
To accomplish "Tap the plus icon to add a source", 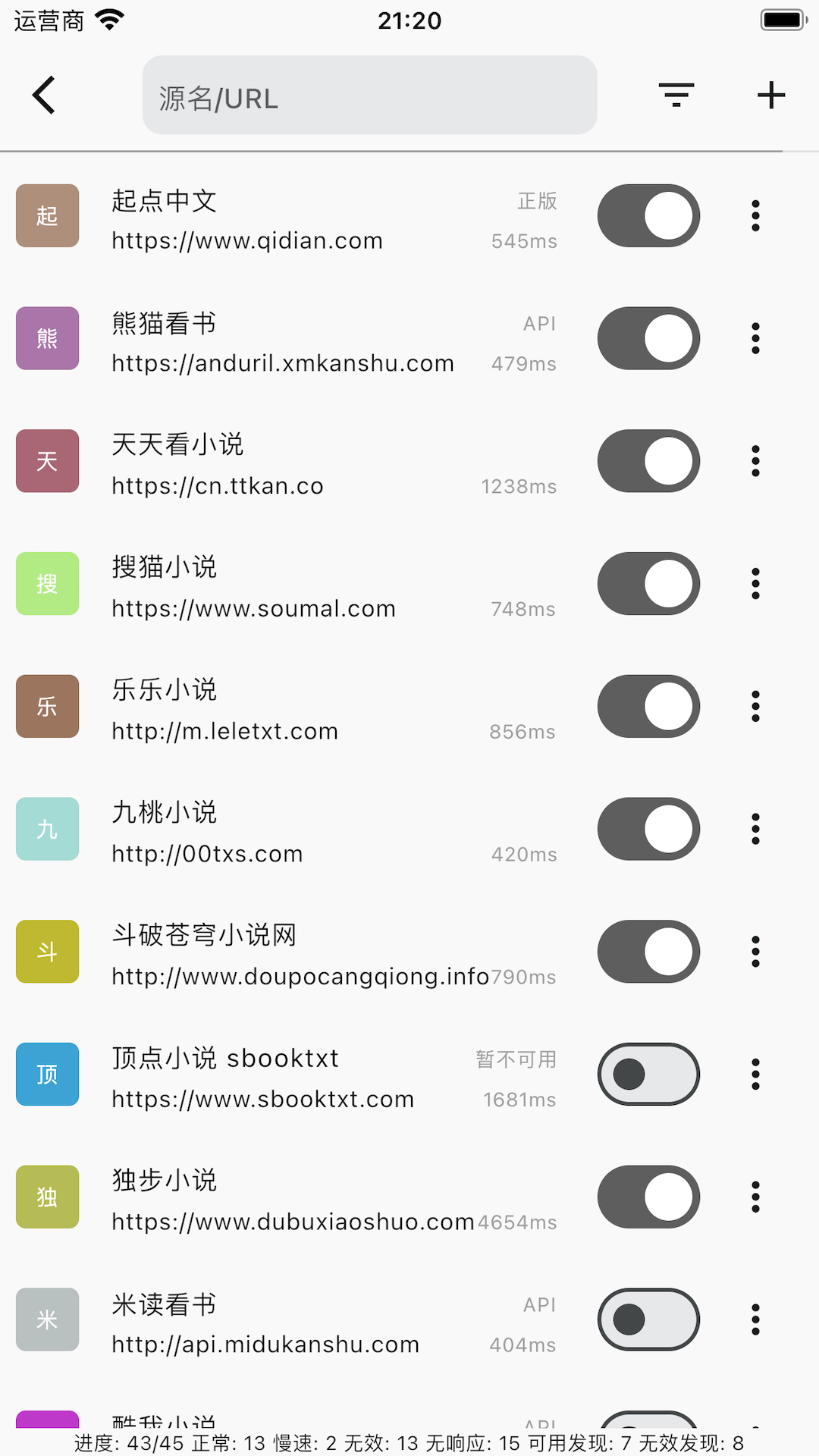I will tap(770, 95).
